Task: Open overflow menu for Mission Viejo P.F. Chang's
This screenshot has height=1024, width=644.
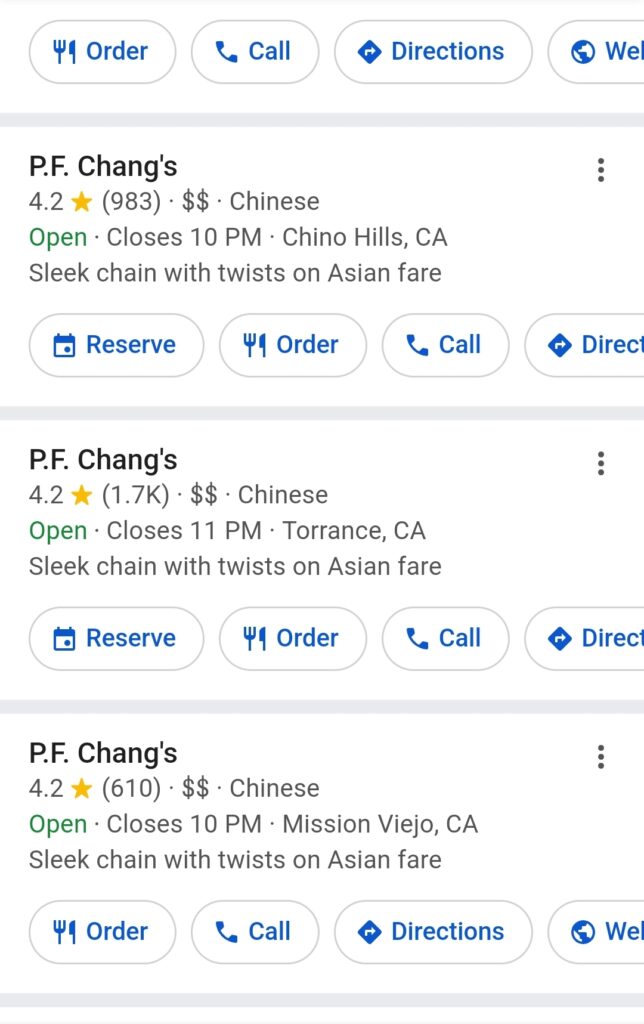Action: [x=600, y=756]
